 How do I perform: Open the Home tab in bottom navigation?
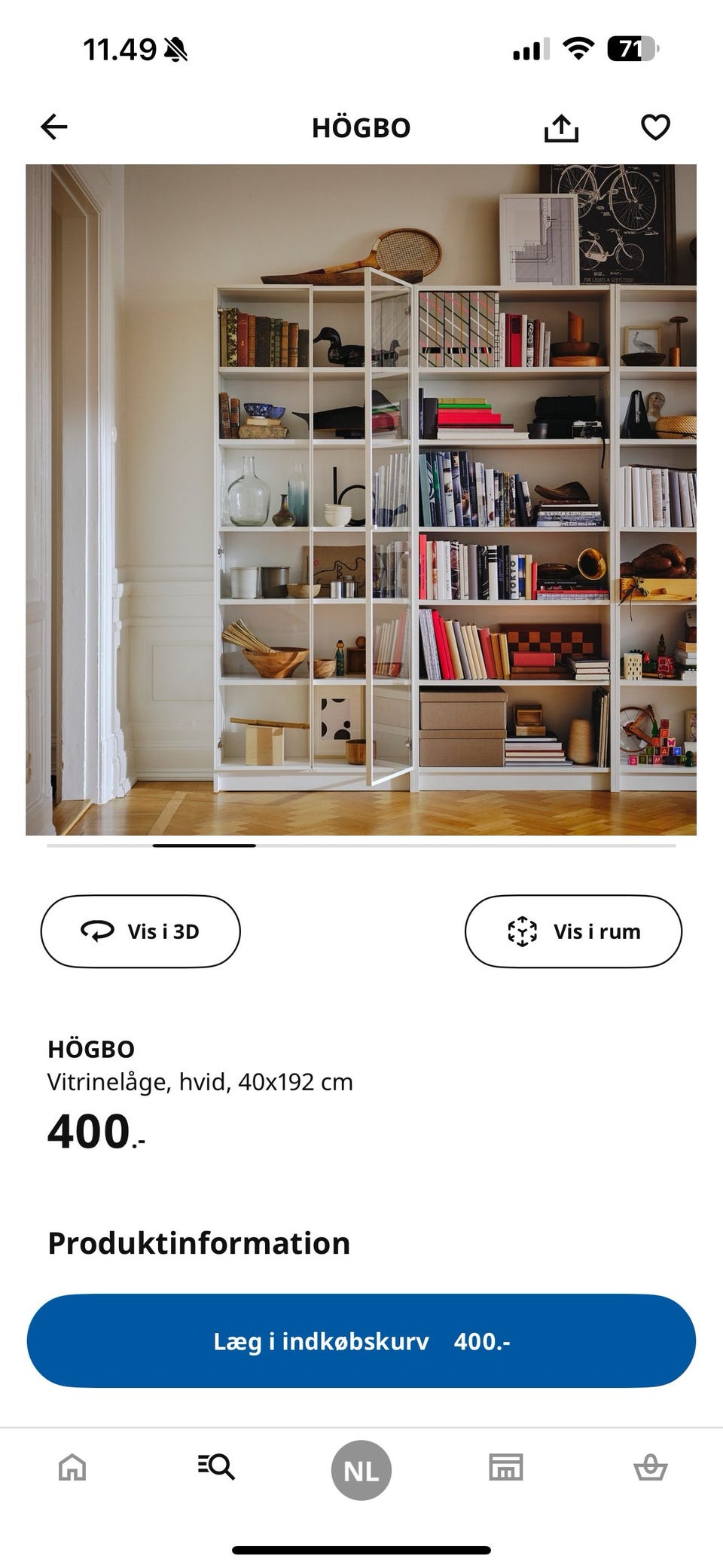click(x=72, y=1468)
